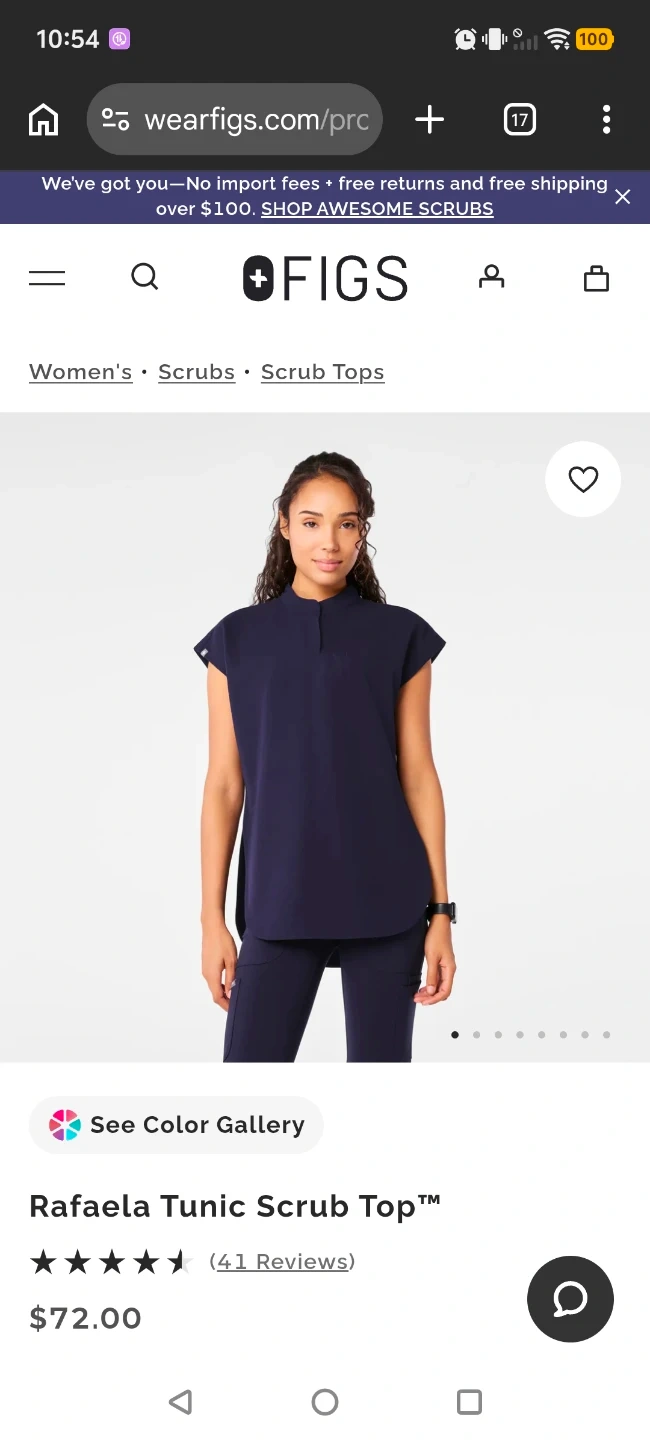Viewport: 650px width, 1440px height.
Task: Go to the Scrub Tops breadcrumb
Action: click(322, 372)
